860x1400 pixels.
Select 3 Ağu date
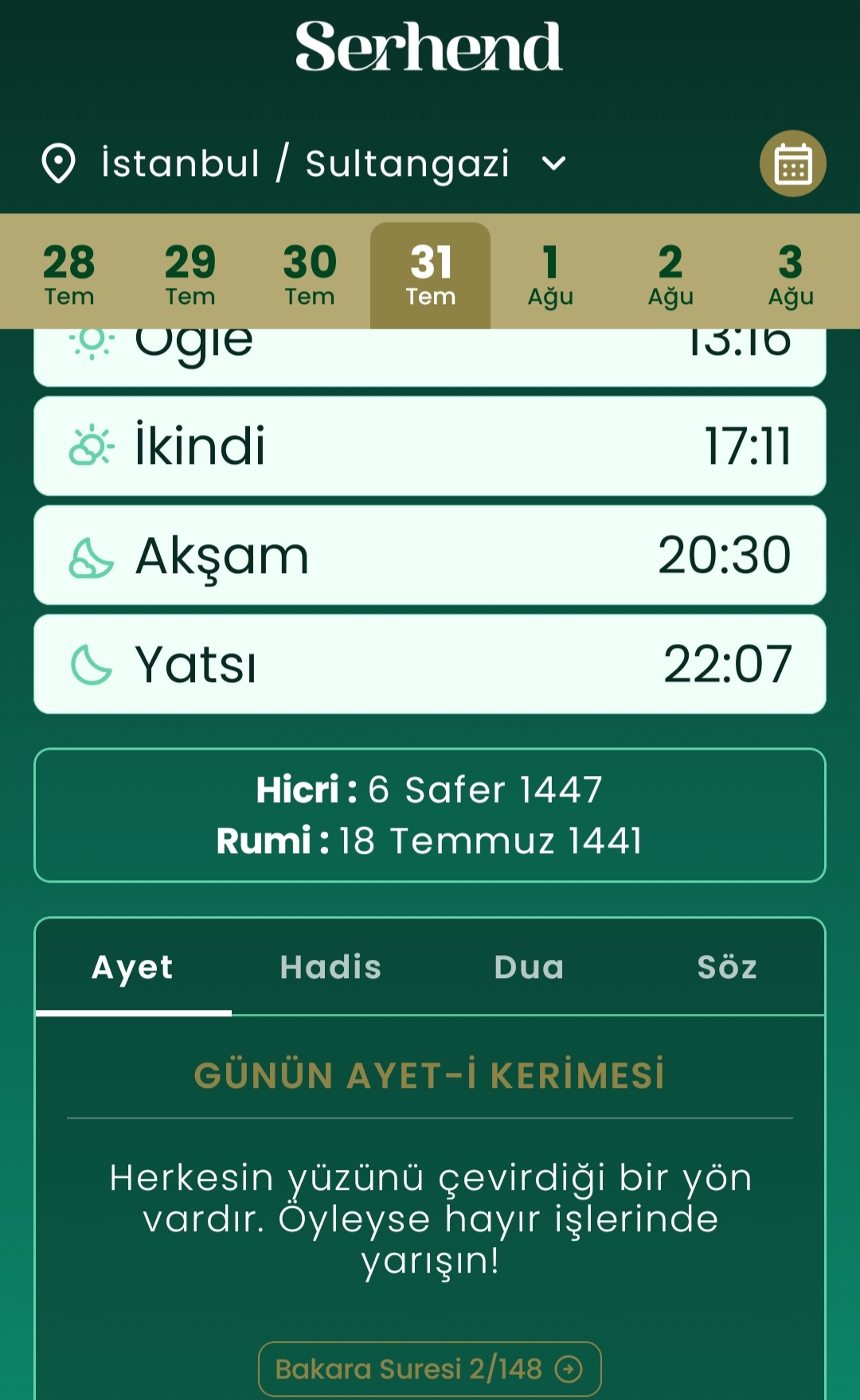[791, 275]
